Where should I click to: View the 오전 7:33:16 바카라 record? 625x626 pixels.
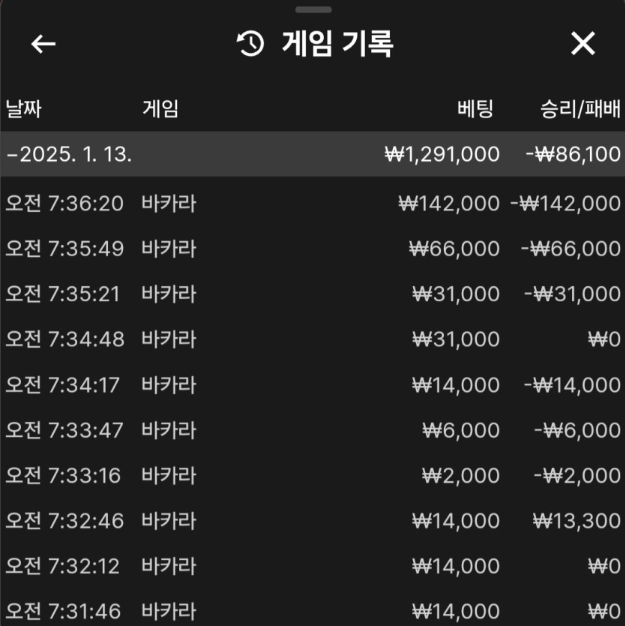point(312,475)
